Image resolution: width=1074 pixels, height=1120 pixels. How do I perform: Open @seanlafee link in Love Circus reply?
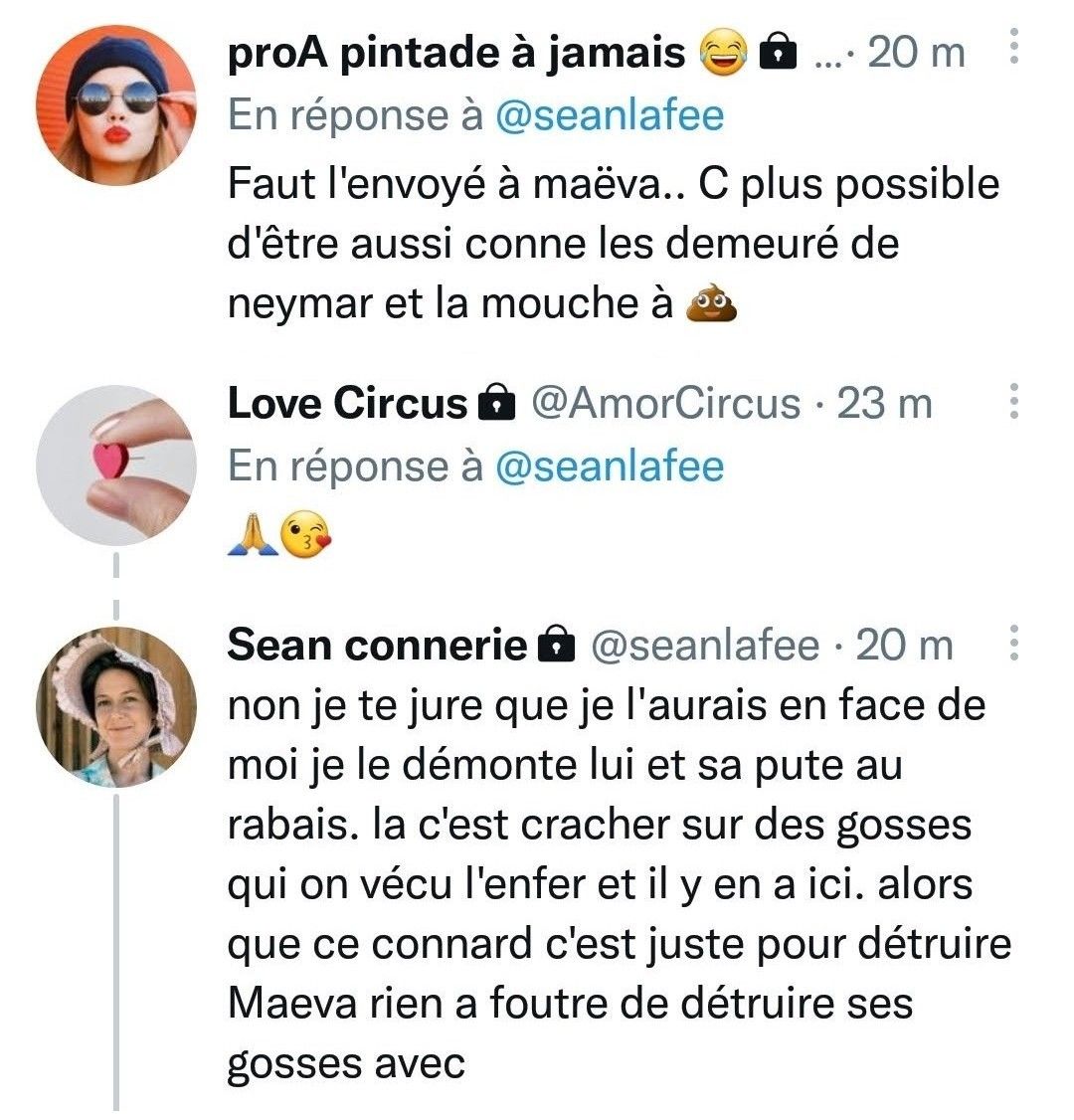[x=609, y=466]
